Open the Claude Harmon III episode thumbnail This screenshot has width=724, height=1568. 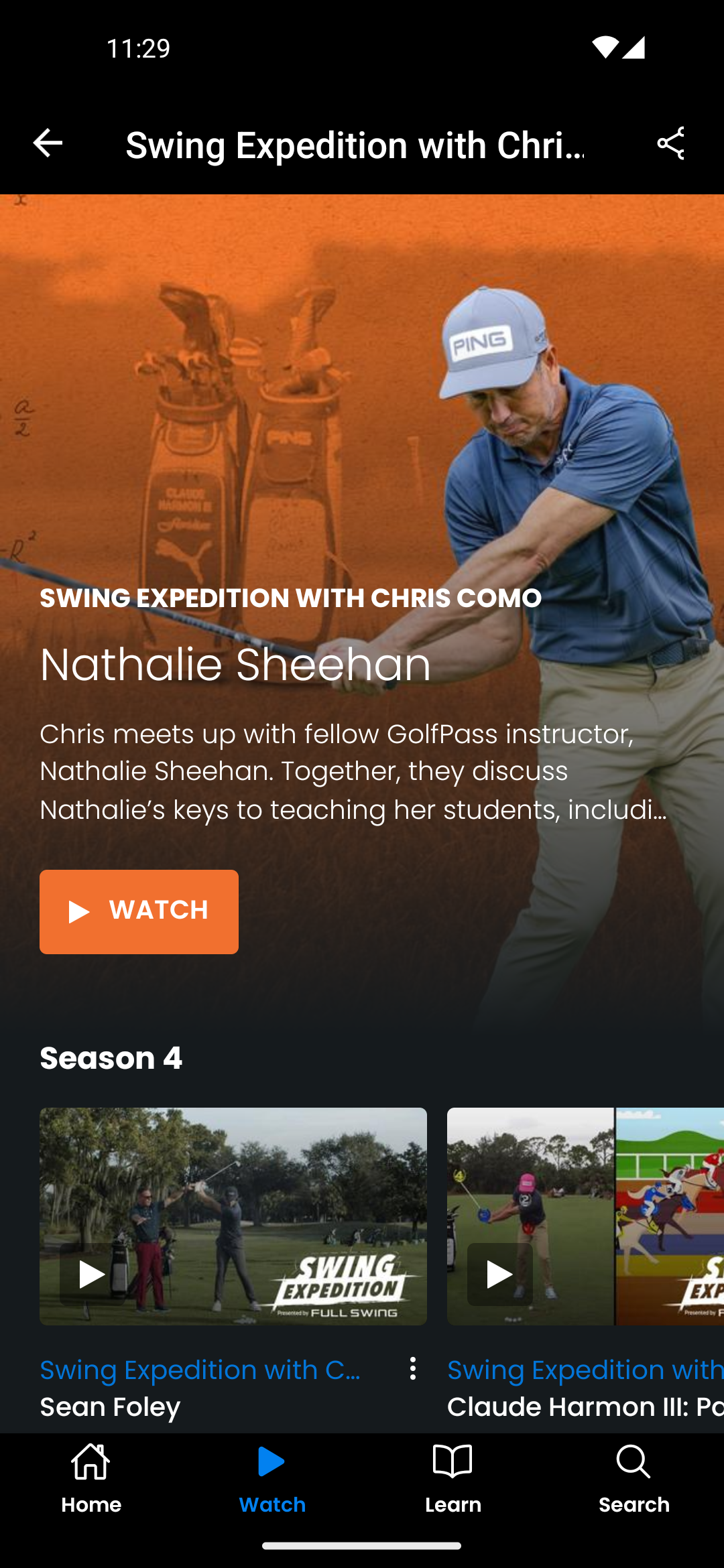(x=585, y=1216)
